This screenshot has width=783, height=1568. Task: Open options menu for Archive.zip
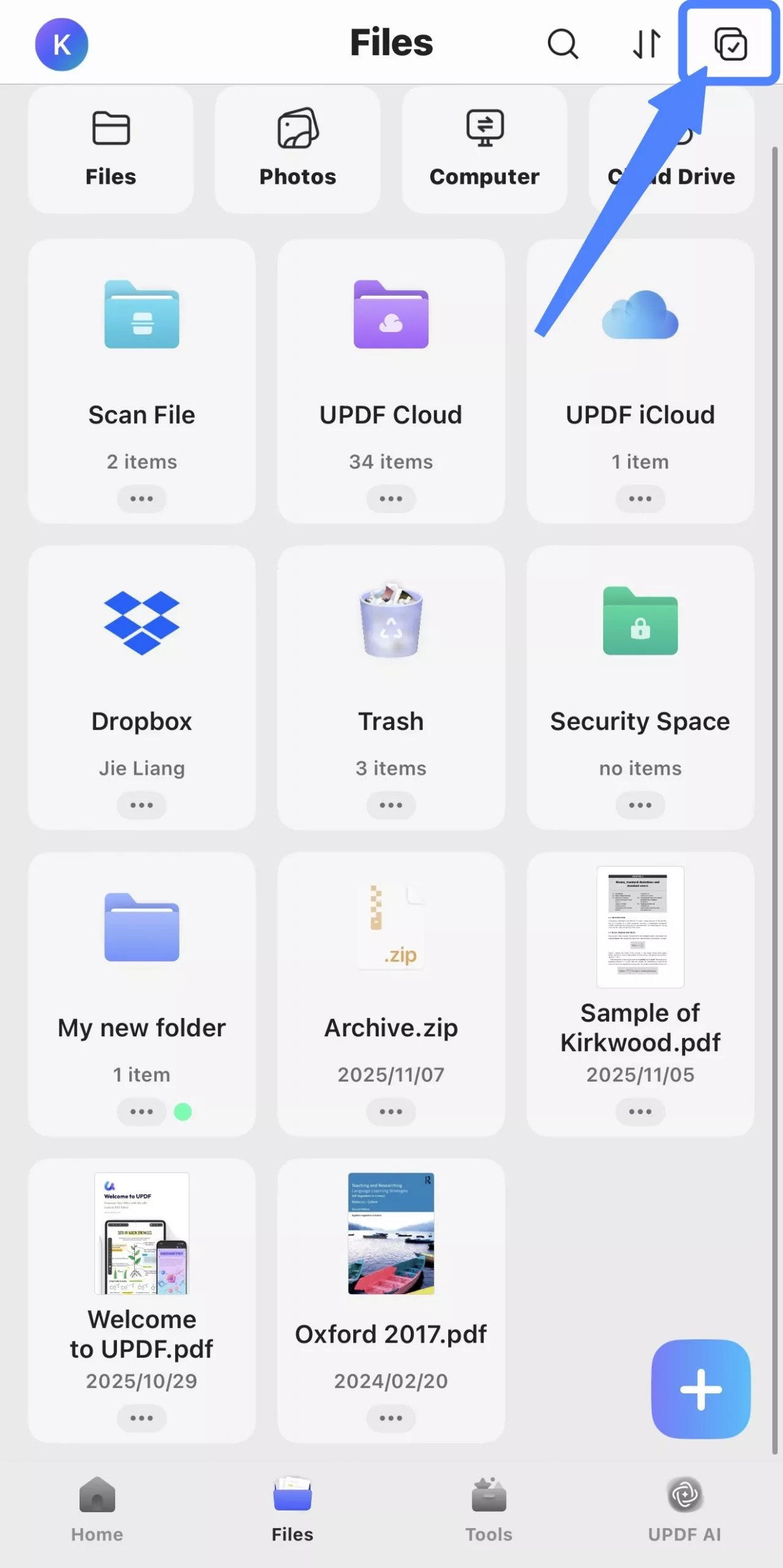click(391, 1112)
